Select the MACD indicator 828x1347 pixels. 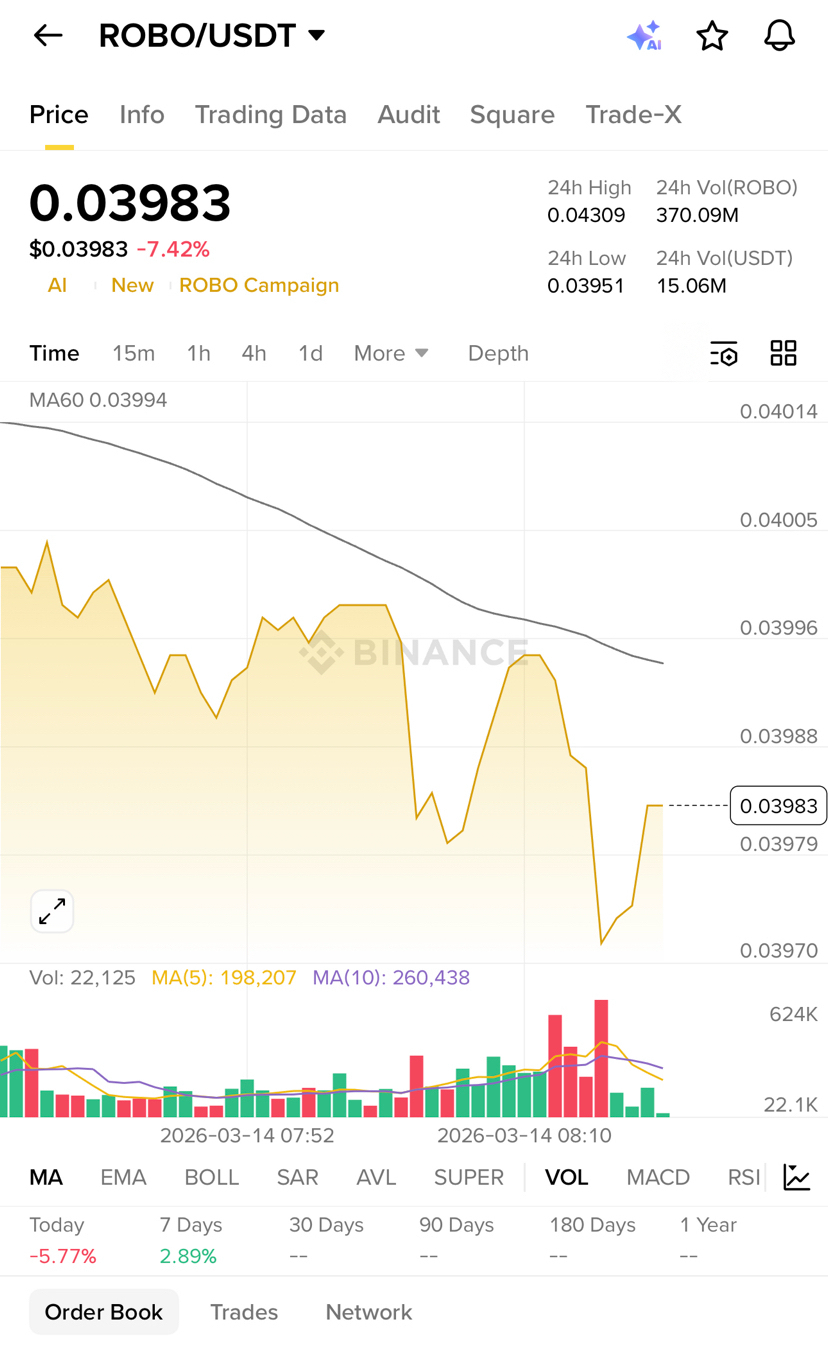pyautogui.click(x=658, y=1178)
